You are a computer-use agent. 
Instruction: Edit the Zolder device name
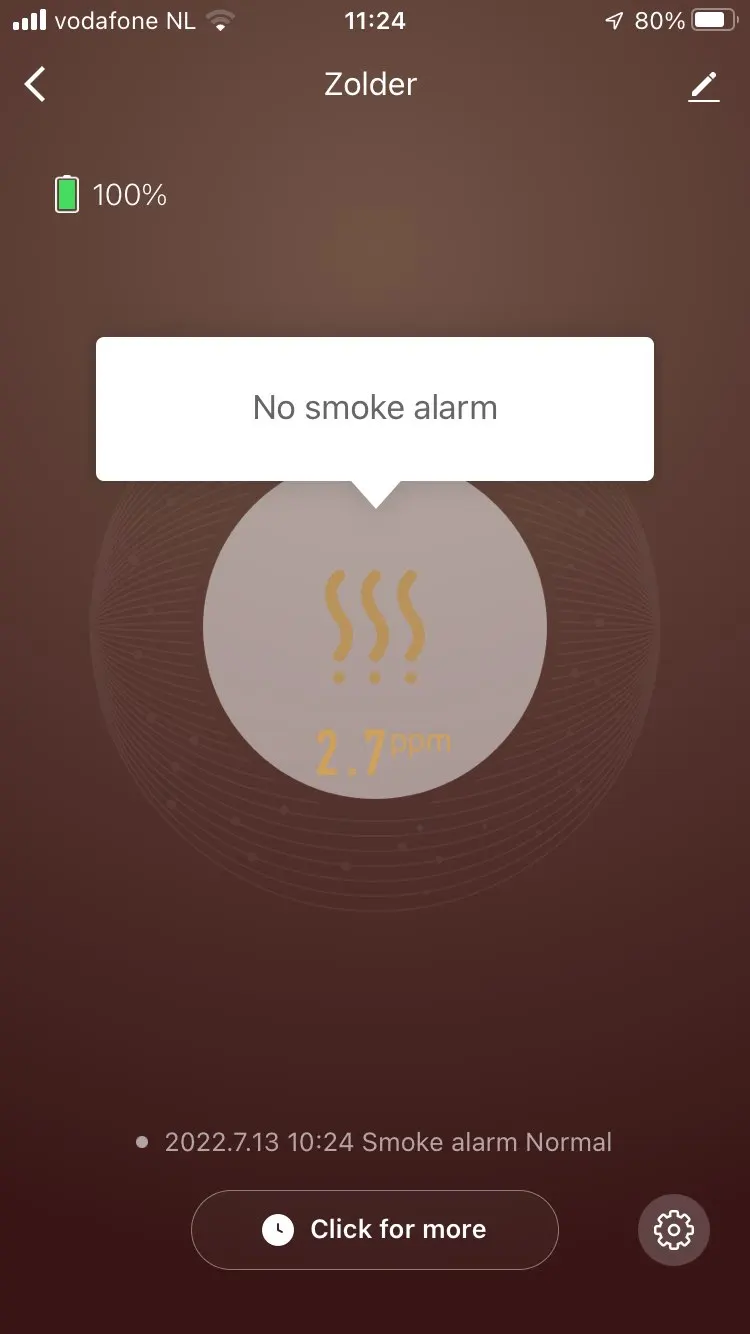pos(704,86)
